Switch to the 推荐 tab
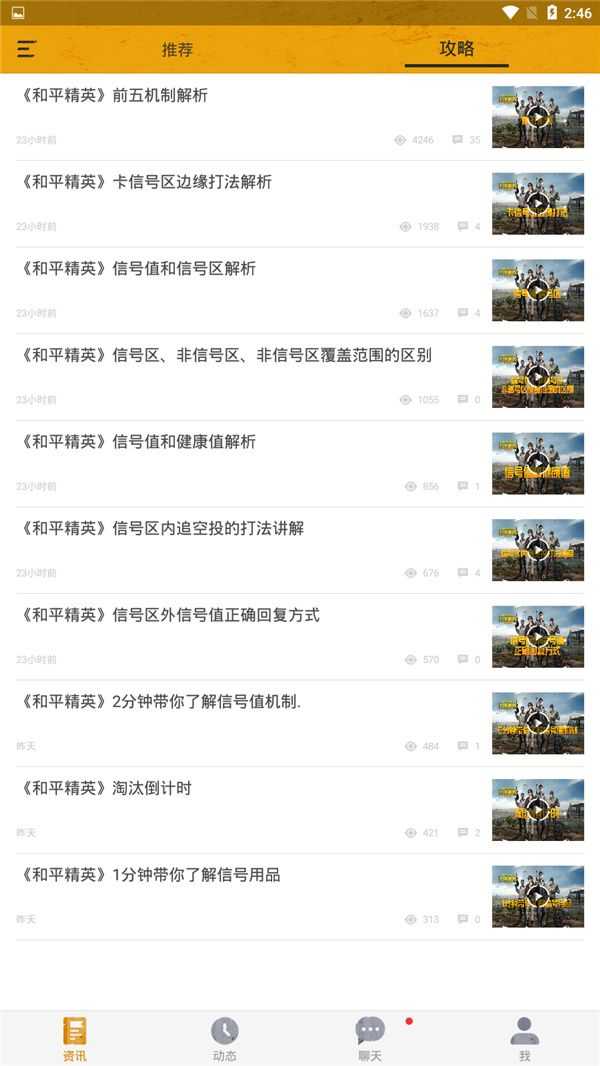The height and width of the screenshot is (1066, 600). click(x=177, y=49)
